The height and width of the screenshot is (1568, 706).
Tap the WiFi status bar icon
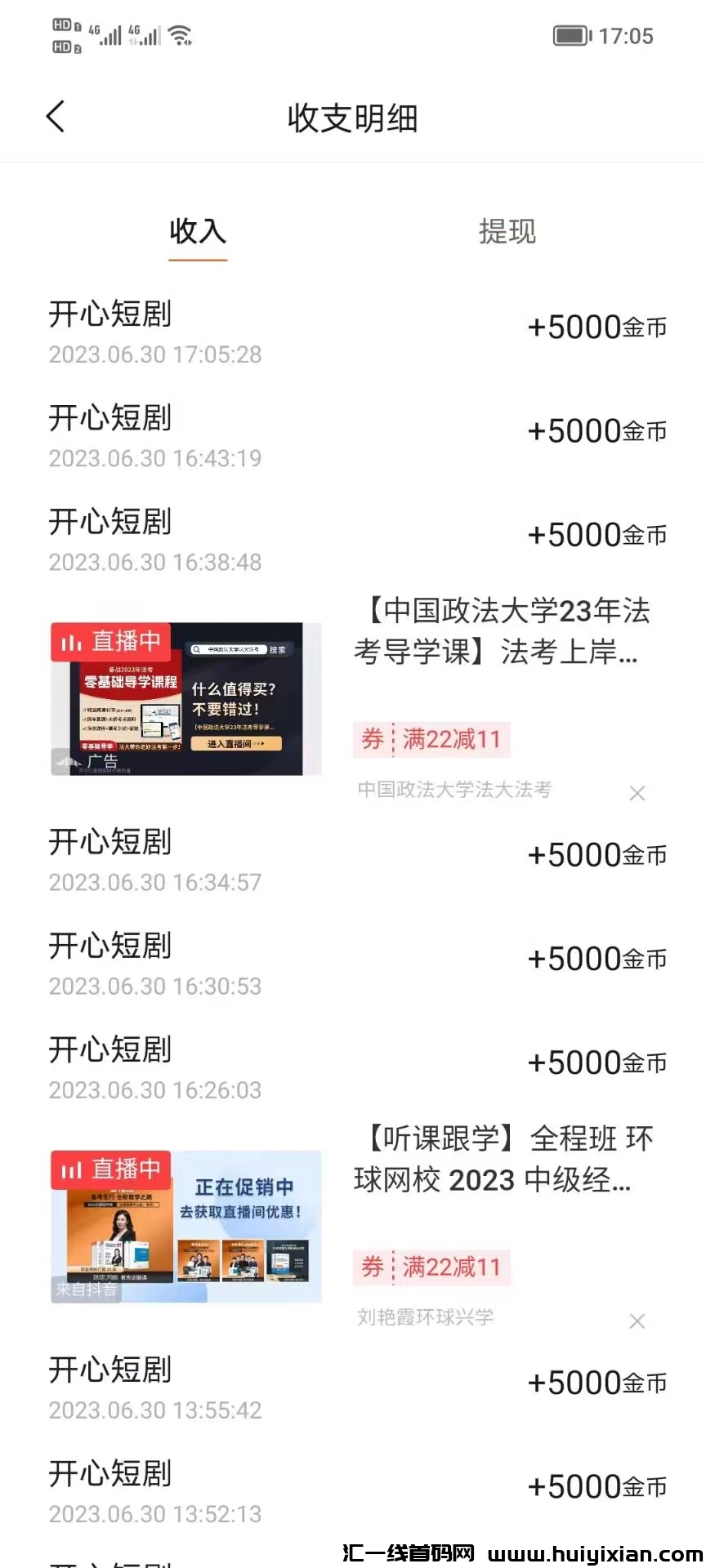[x=180, y=34]
